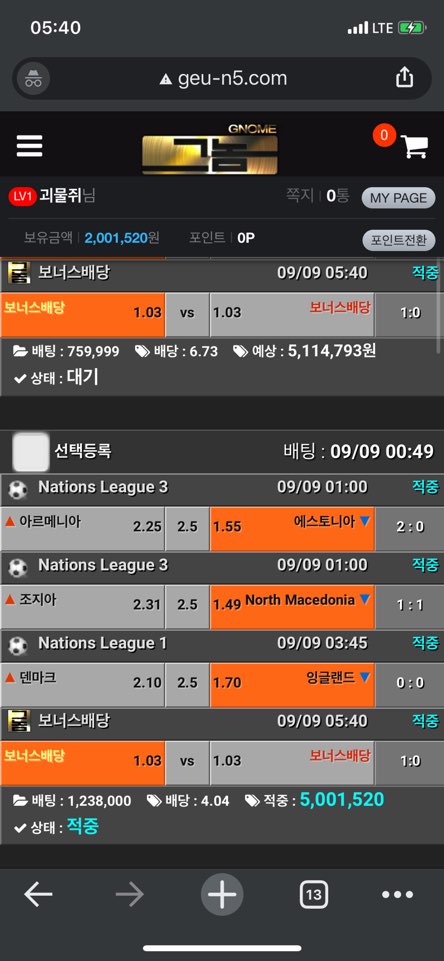This screenshot has height=961, width=444.
Task: Tap the incognito icon in address bar
Action: (33, 78)
